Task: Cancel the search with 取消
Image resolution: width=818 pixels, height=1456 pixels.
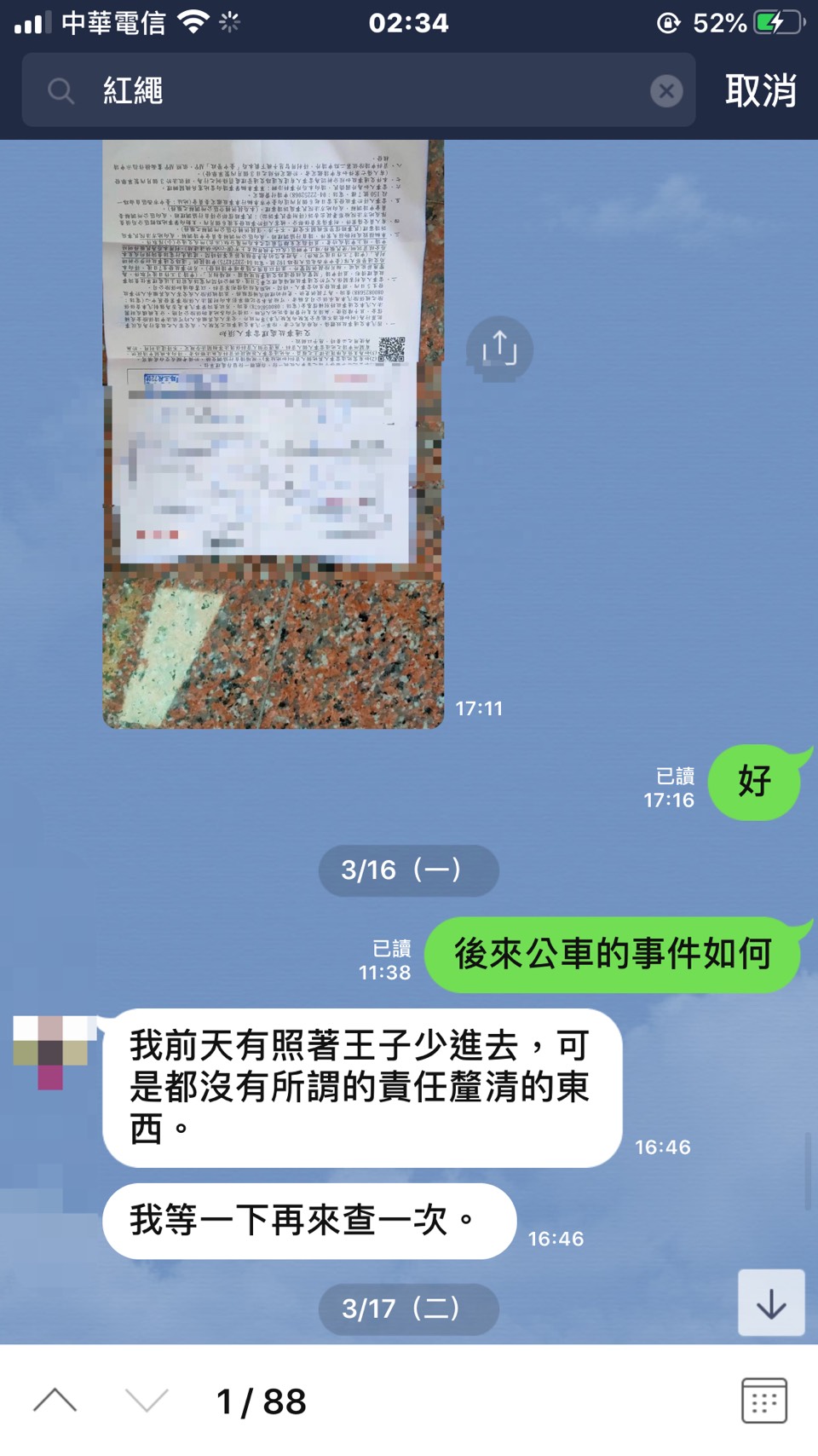Action: point(760,90)
